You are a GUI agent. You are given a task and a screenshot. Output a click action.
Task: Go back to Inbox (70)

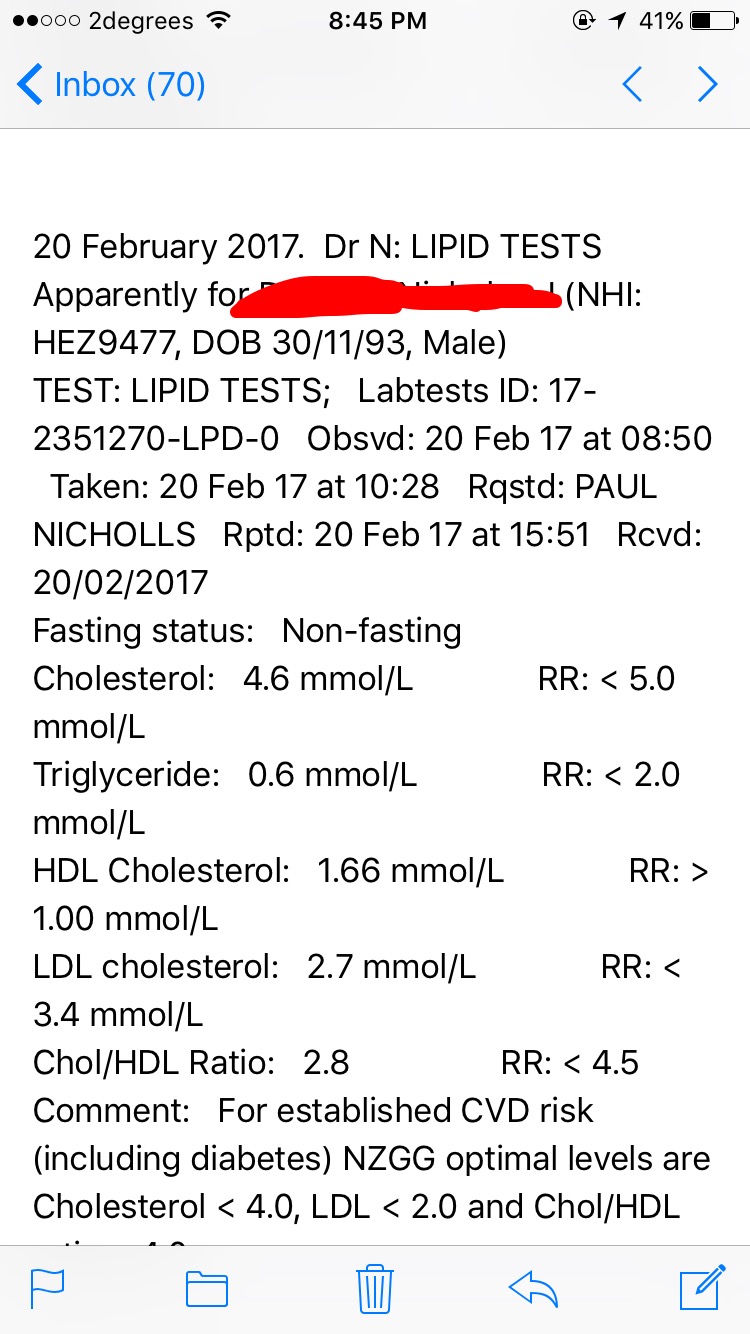pyautogui.click(x=111, y=85)
